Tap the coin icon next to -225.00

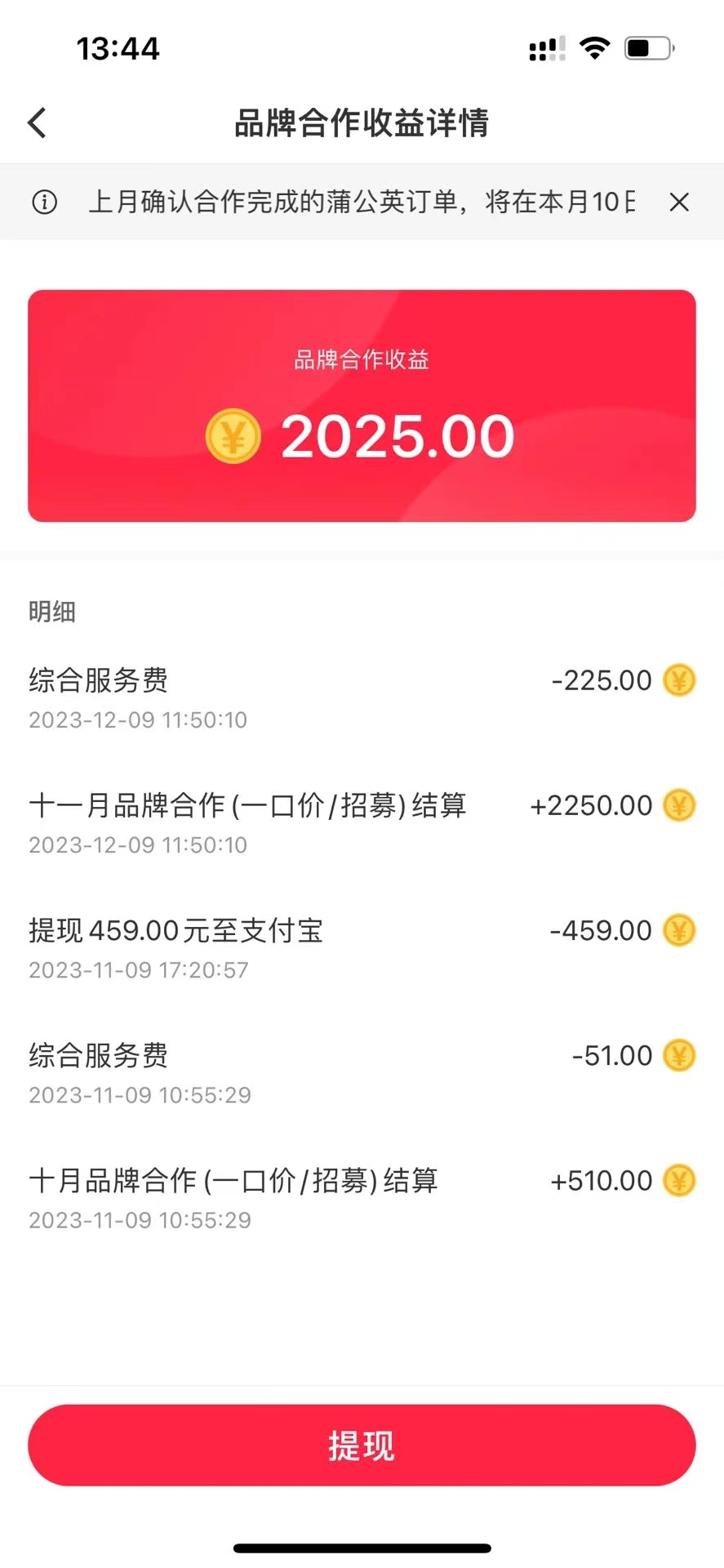pyautogui.click(x=680, y=679)
